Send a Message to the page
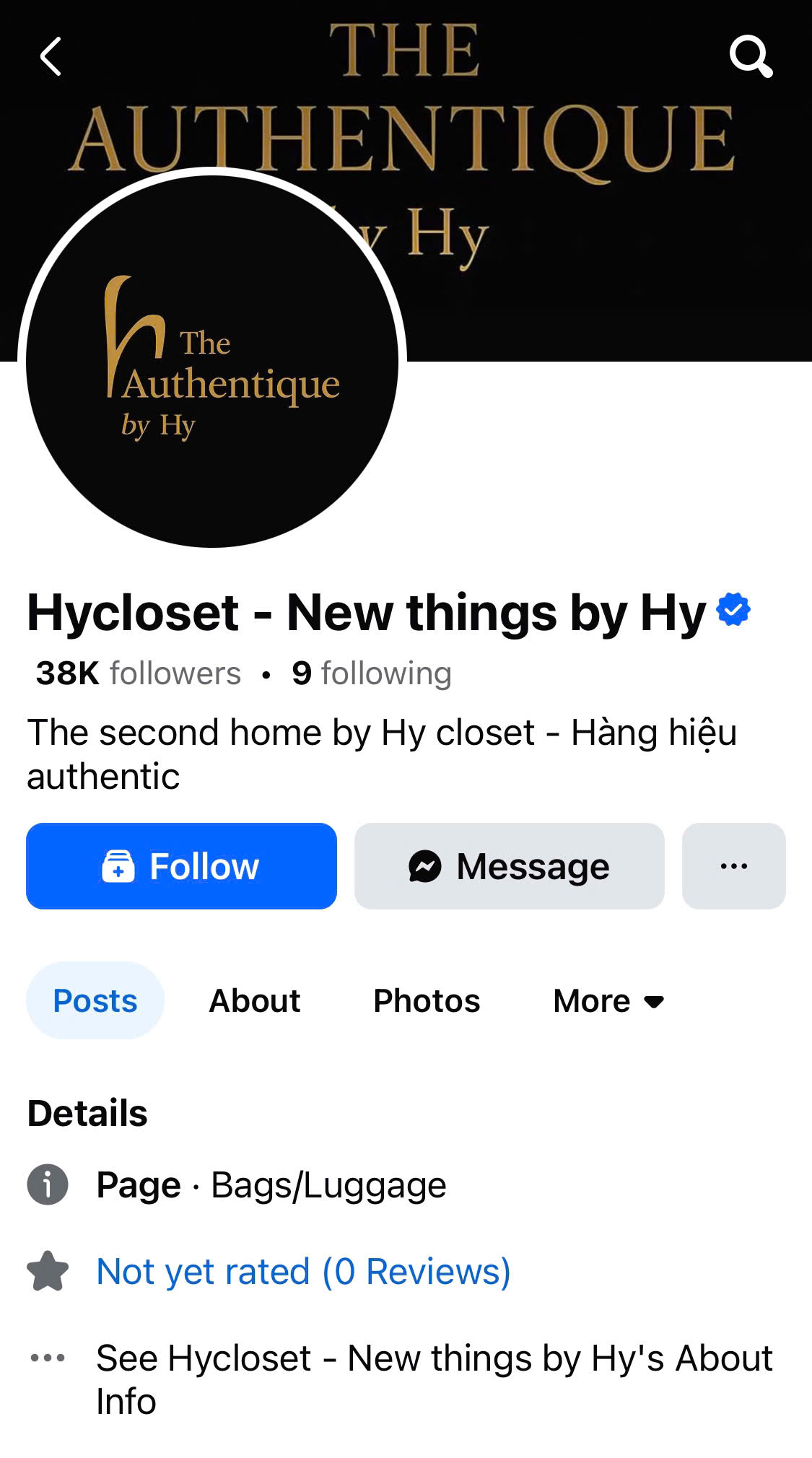 (509, 865)
